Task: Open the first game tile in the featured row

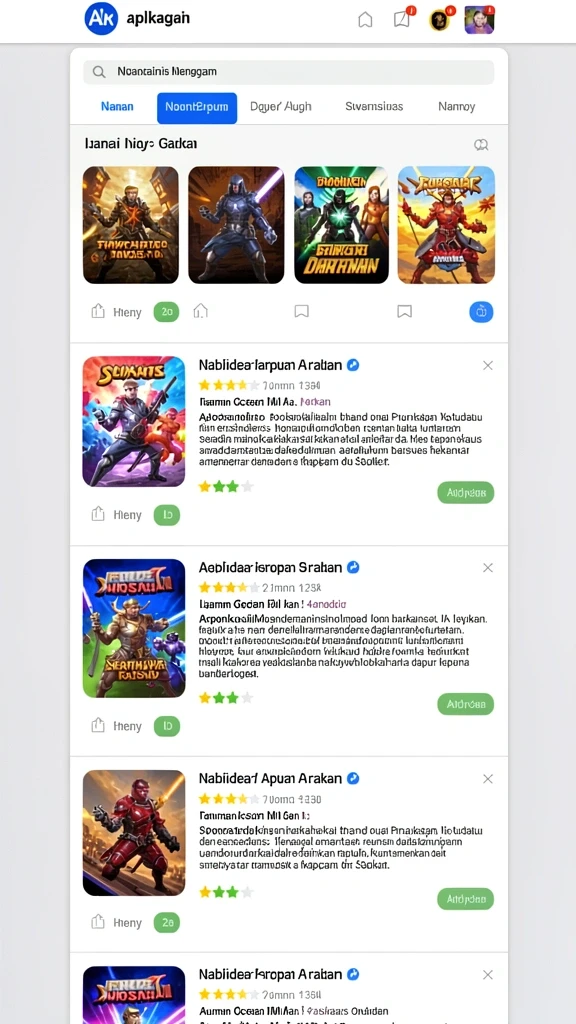Action: 131,225
